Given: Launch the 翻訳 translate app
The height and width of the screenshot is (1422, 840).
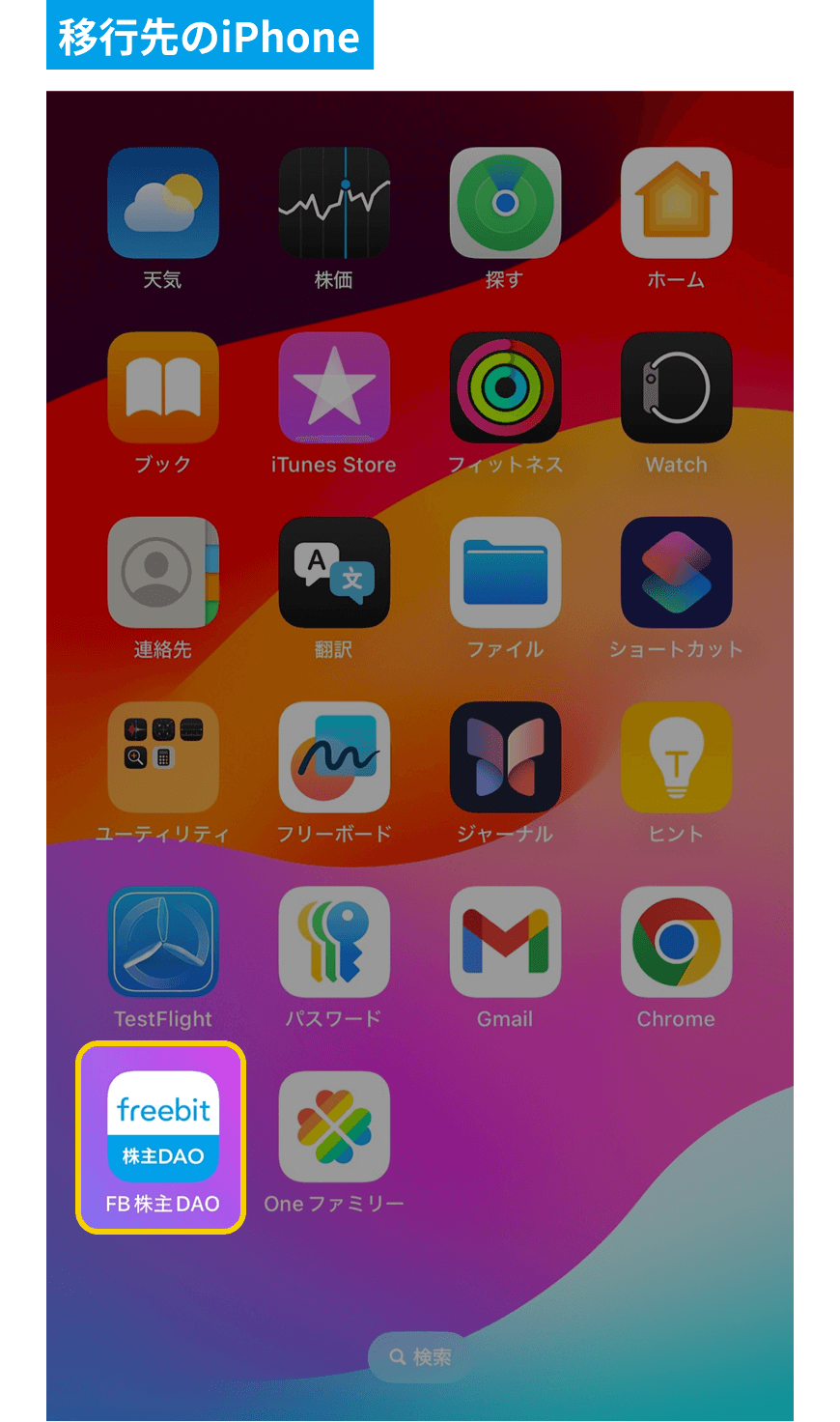Looking at the screenshot, I should coord(334,572).
